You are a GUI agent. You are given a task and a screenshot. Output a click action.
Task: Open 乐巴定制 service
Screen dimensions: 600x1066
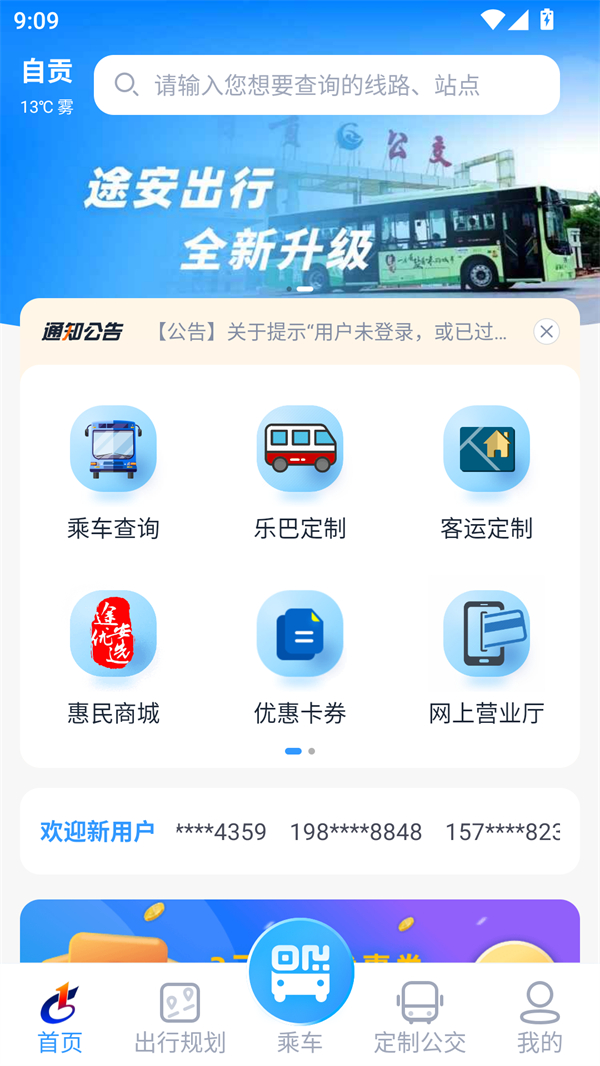(300, 472)
